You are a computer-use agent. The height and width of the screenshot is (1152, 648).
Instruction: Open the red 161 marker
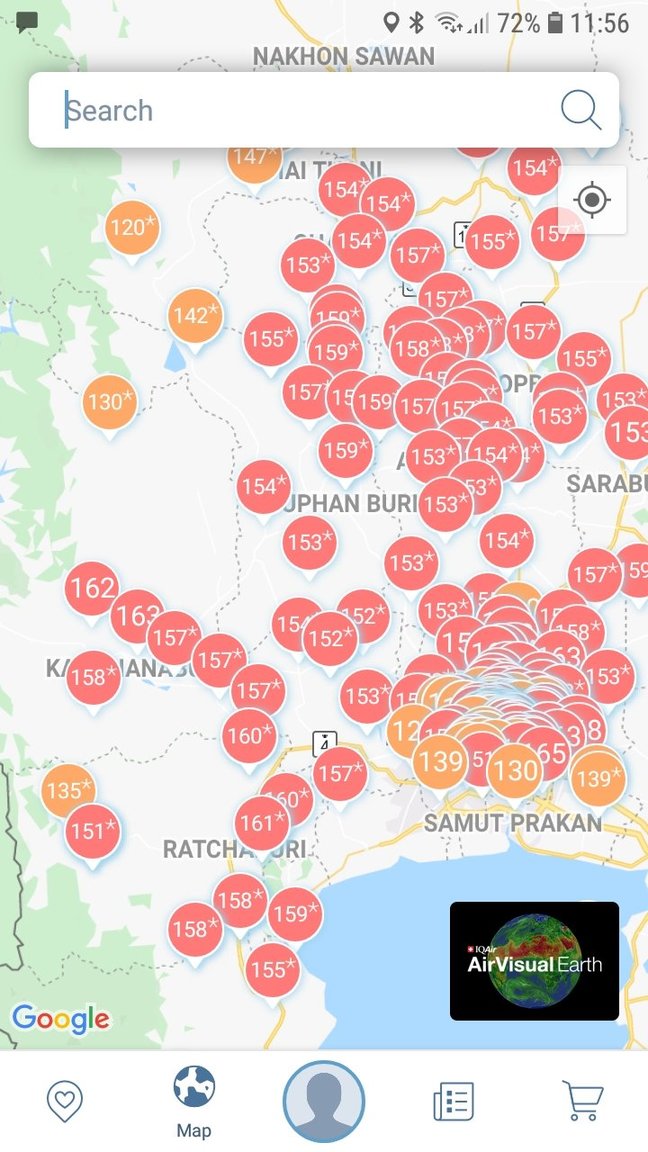[262, 823]
